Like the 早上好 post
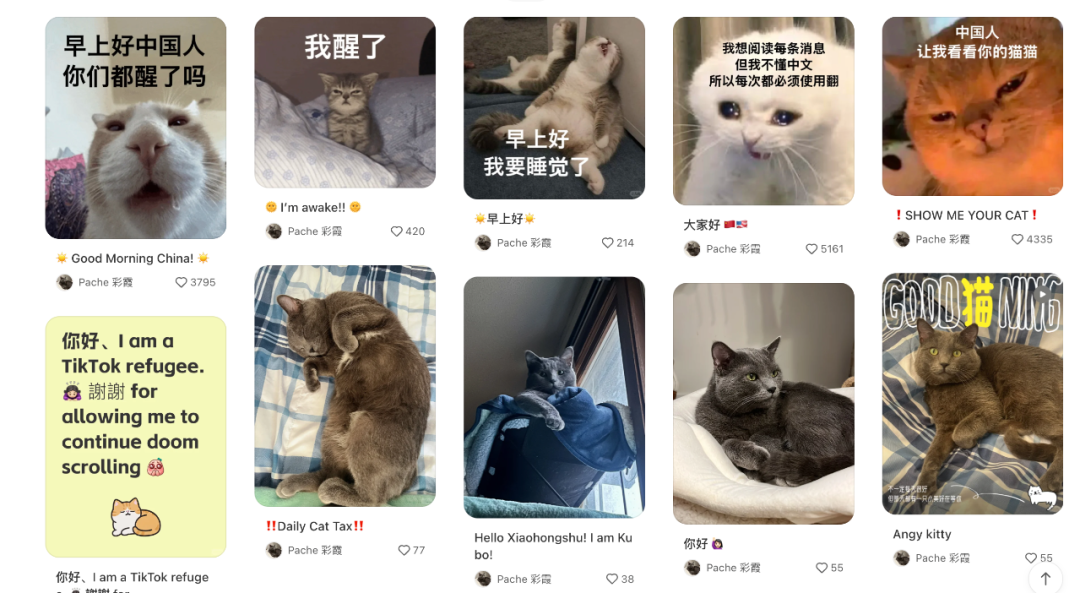Viewport: 1080px width, 593px height. pyautogui.click(x=607, y=243)
